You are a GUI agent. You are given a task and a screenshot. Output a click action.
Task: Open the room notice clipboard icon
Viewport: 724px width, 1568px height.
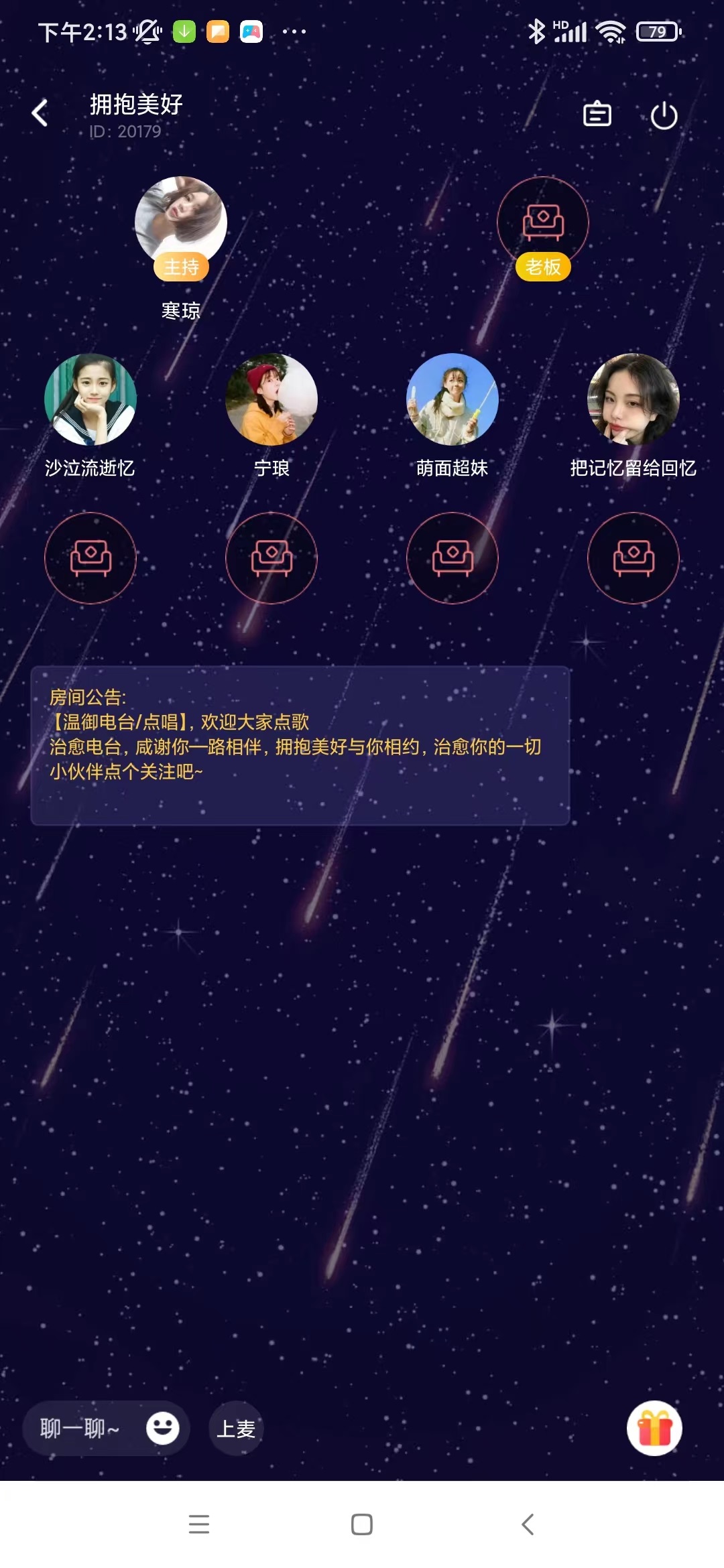point(597,115)
